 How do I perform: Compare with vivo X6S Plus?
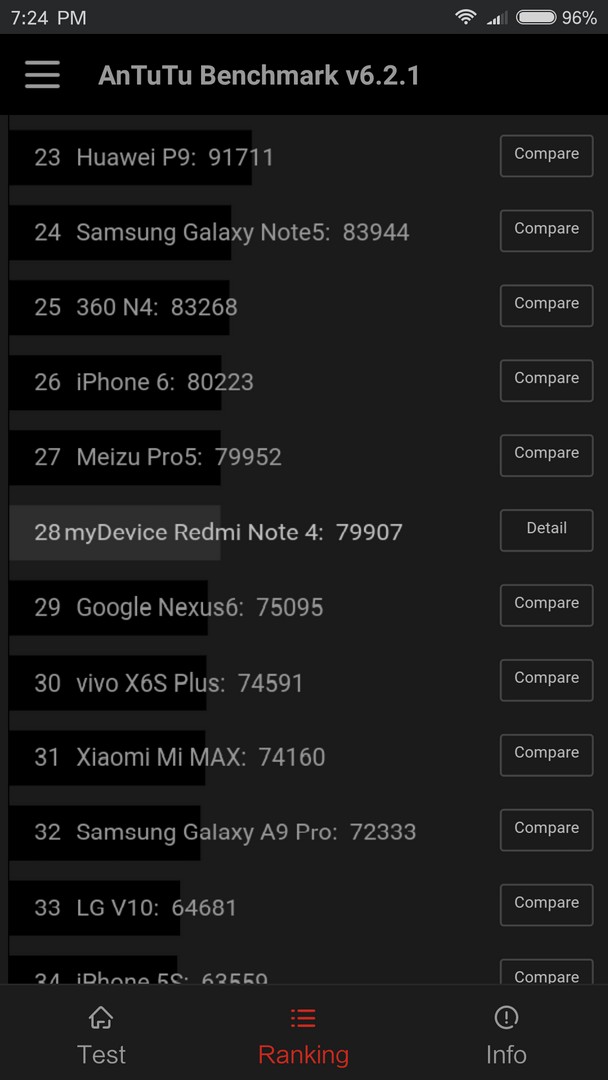pos(546,680)
